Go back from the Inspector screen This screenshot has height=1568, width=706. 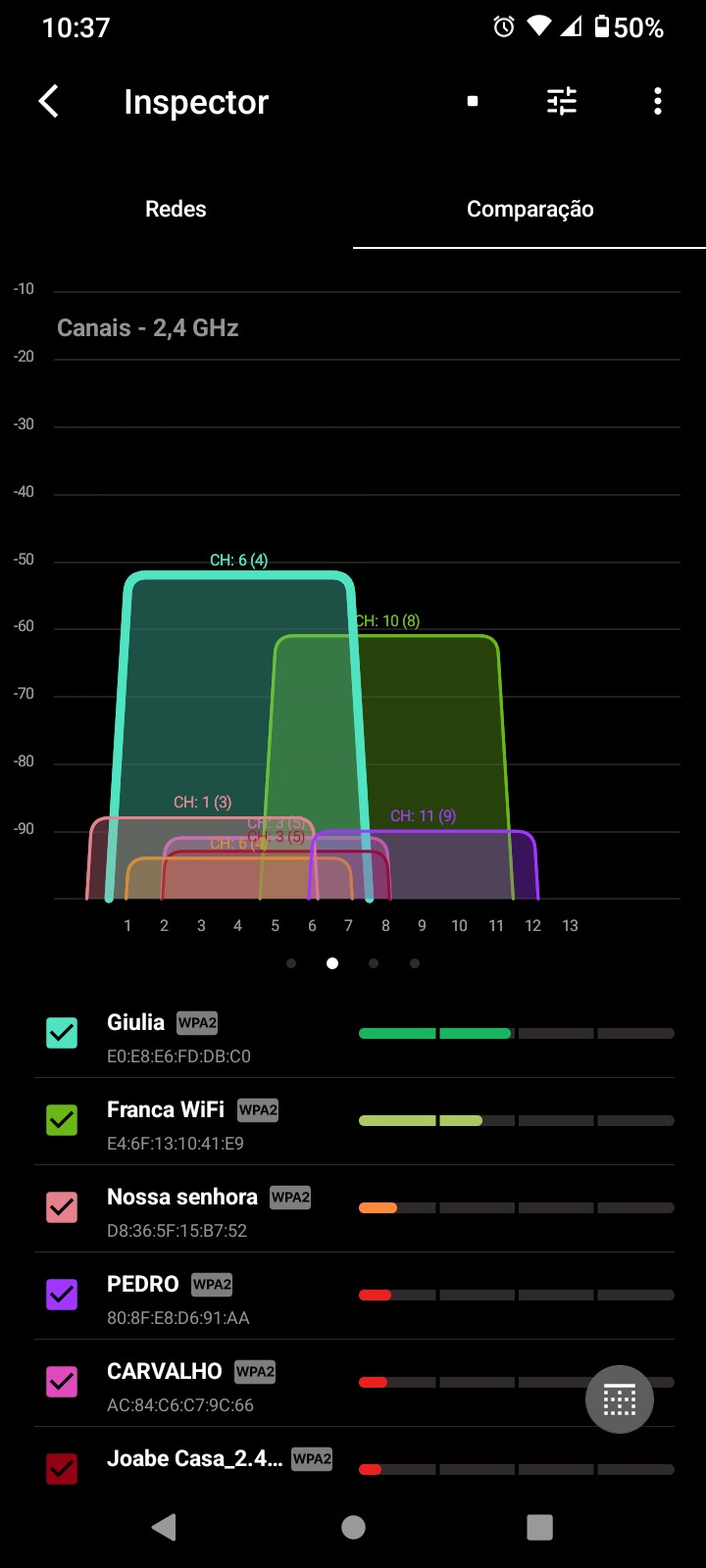[49, 101]
